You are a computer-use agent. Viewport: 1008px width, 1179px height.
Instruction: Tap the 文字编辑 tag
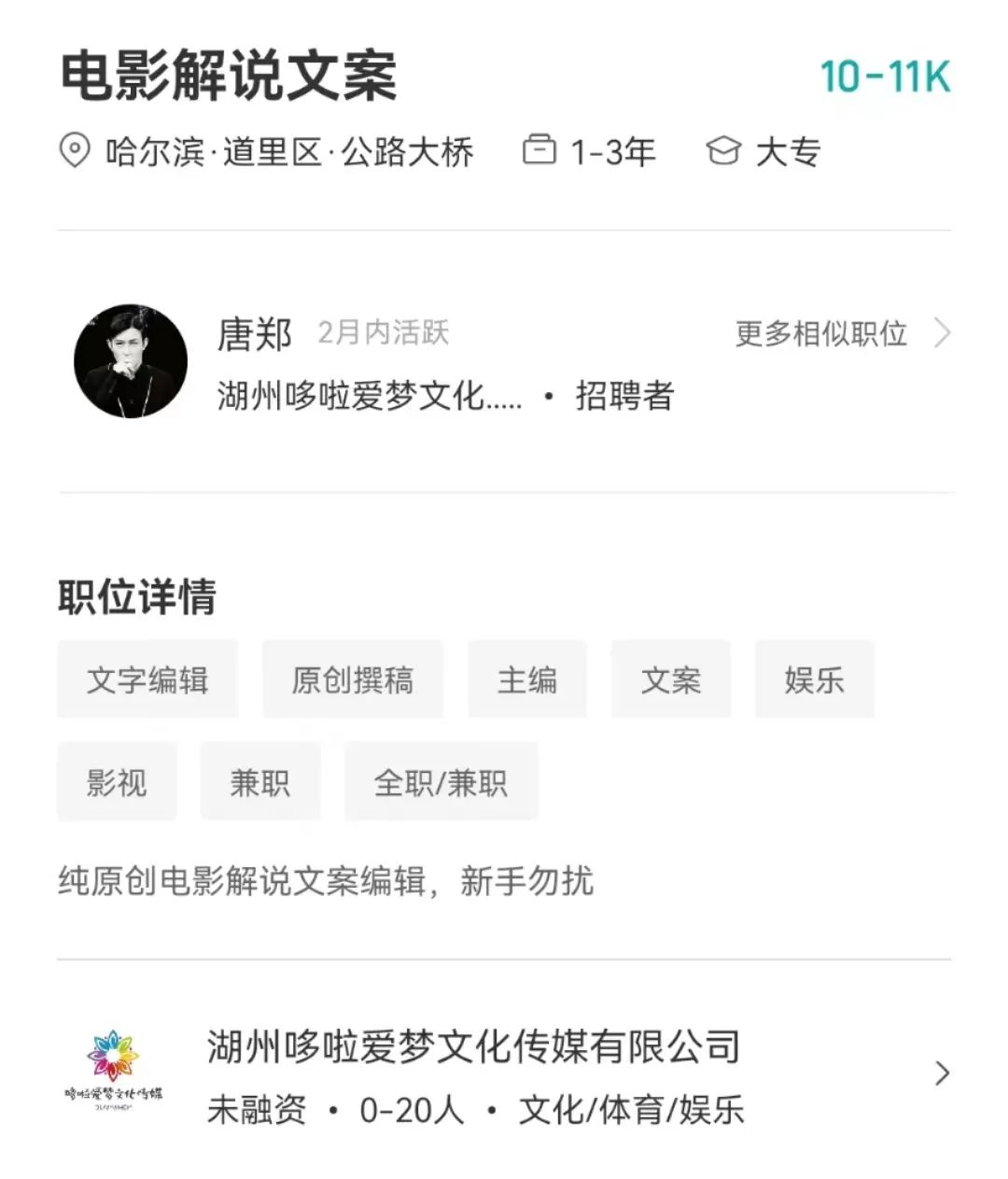coord(147,680)
